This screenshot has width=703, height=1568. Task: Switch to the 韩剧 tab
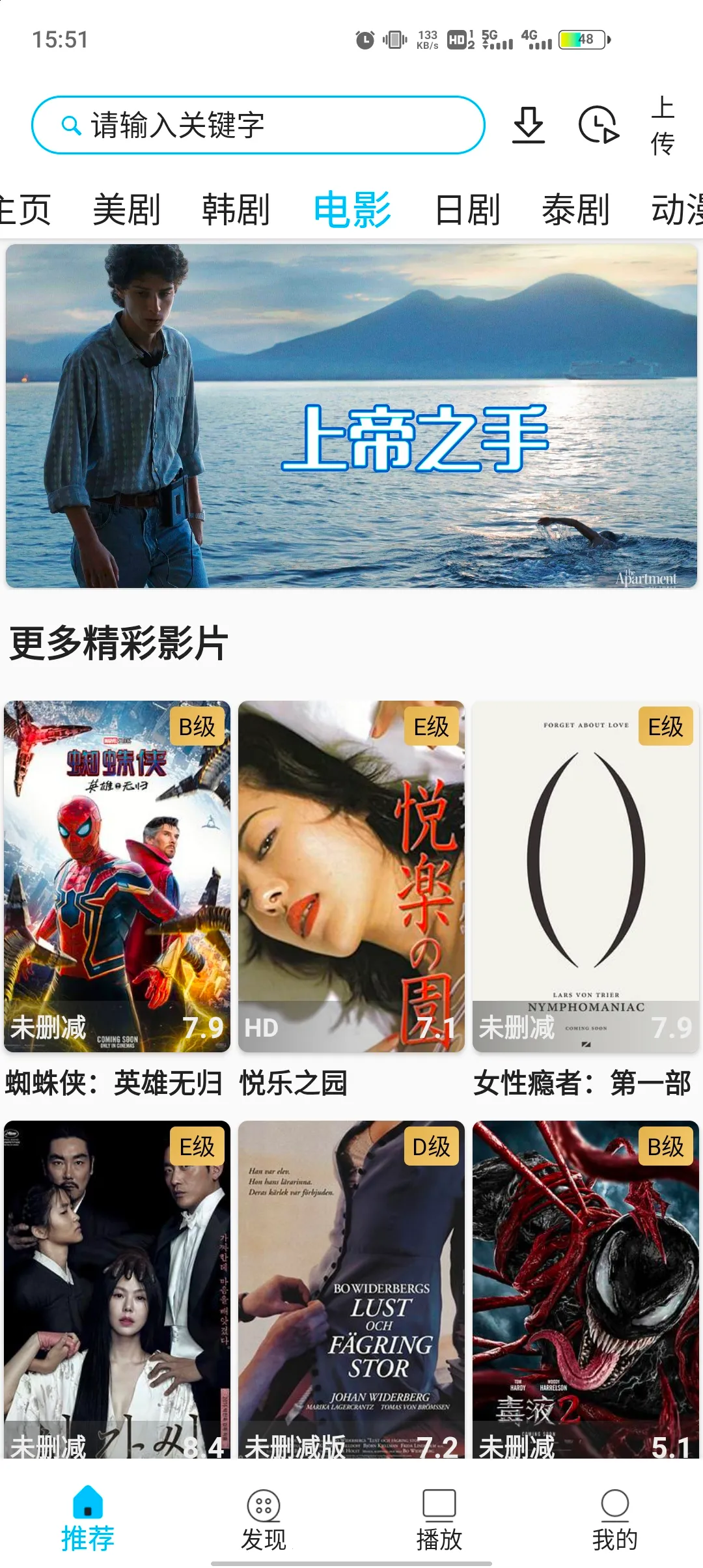coord(236,210)
